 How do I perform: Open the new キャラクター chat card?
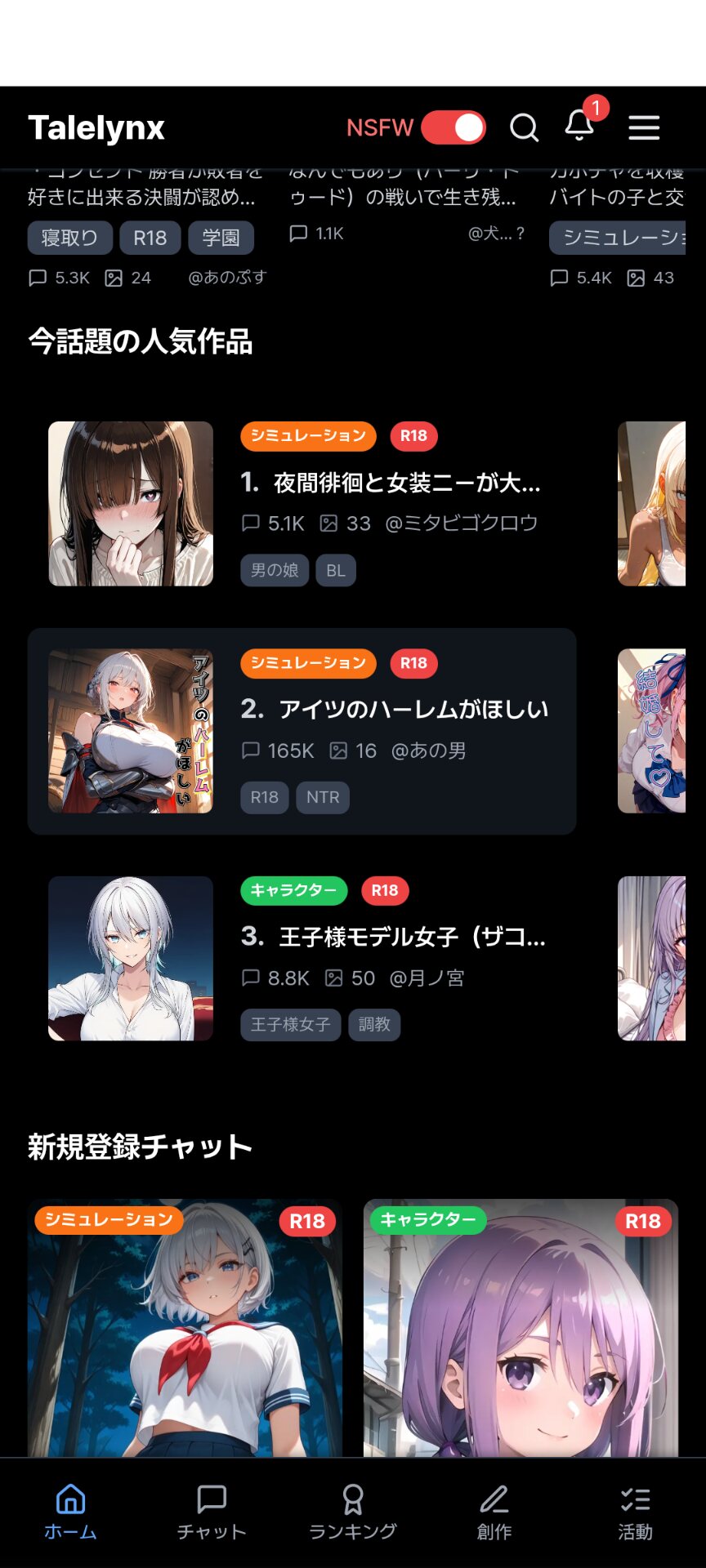(521, 1327)
